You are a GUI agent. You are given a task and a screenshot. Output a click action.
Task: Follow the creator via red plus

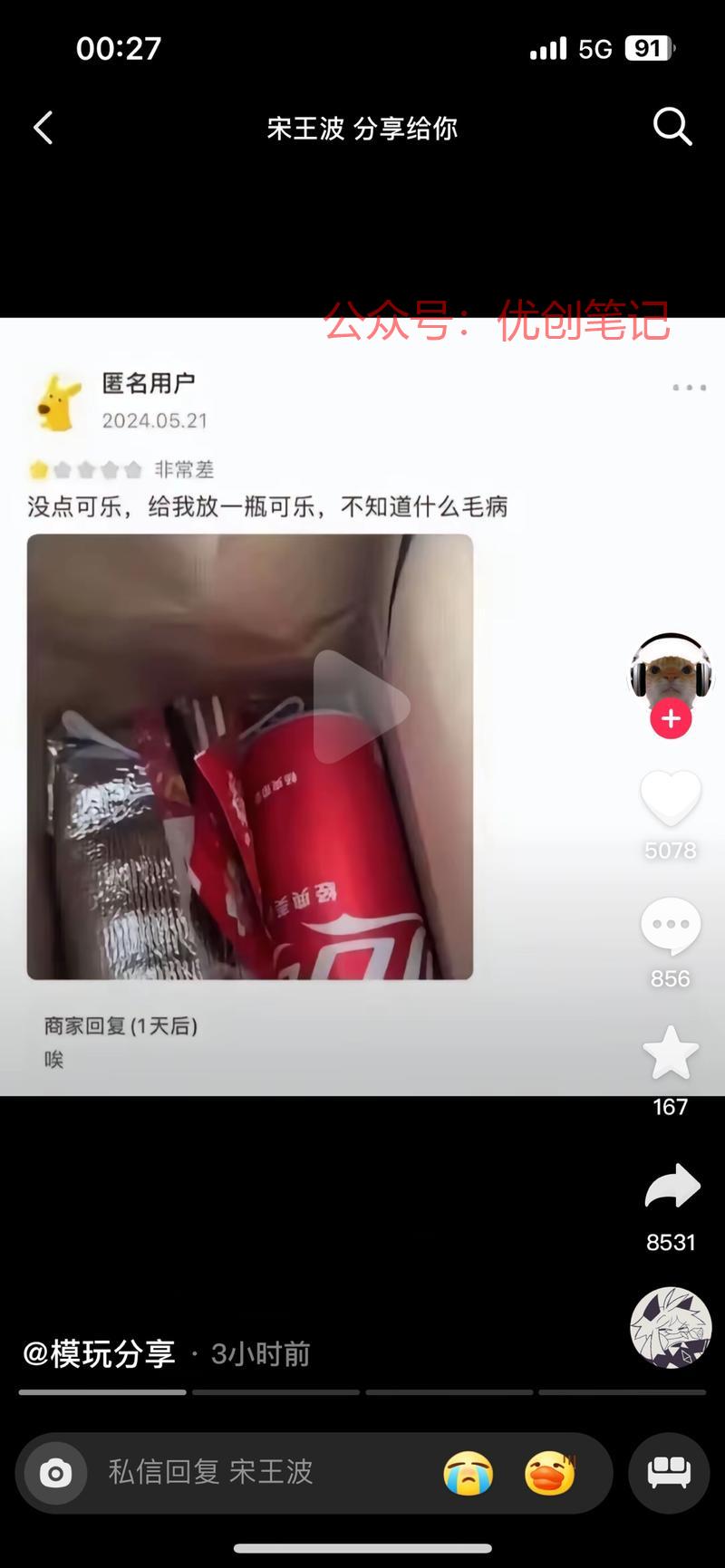(x=671, y=719)
